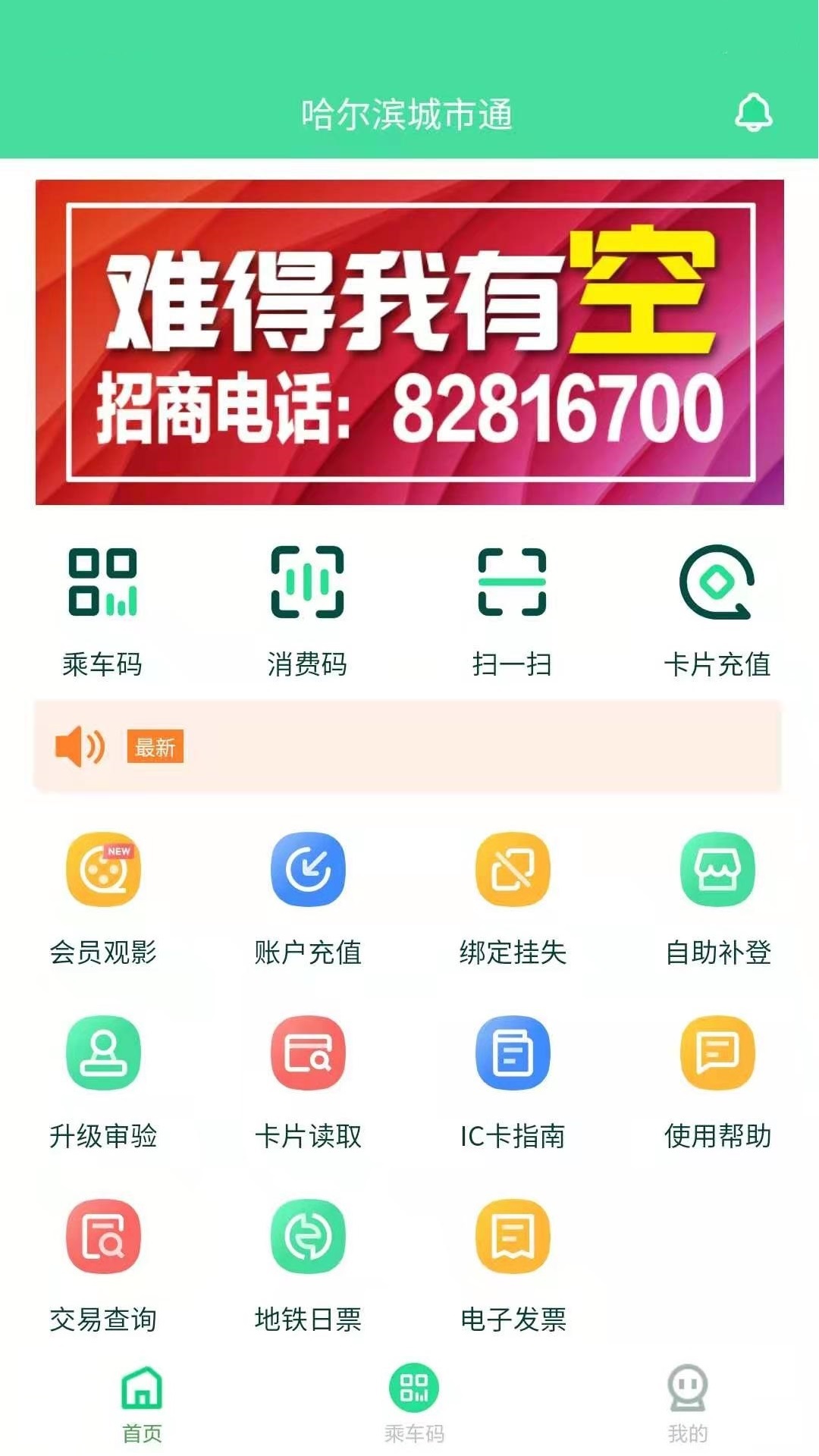The width and height of the screenshot is (819, 1456).
Task: Tap the 最新 announcement label
Action: pyautogui.click(x=155, y=748)
